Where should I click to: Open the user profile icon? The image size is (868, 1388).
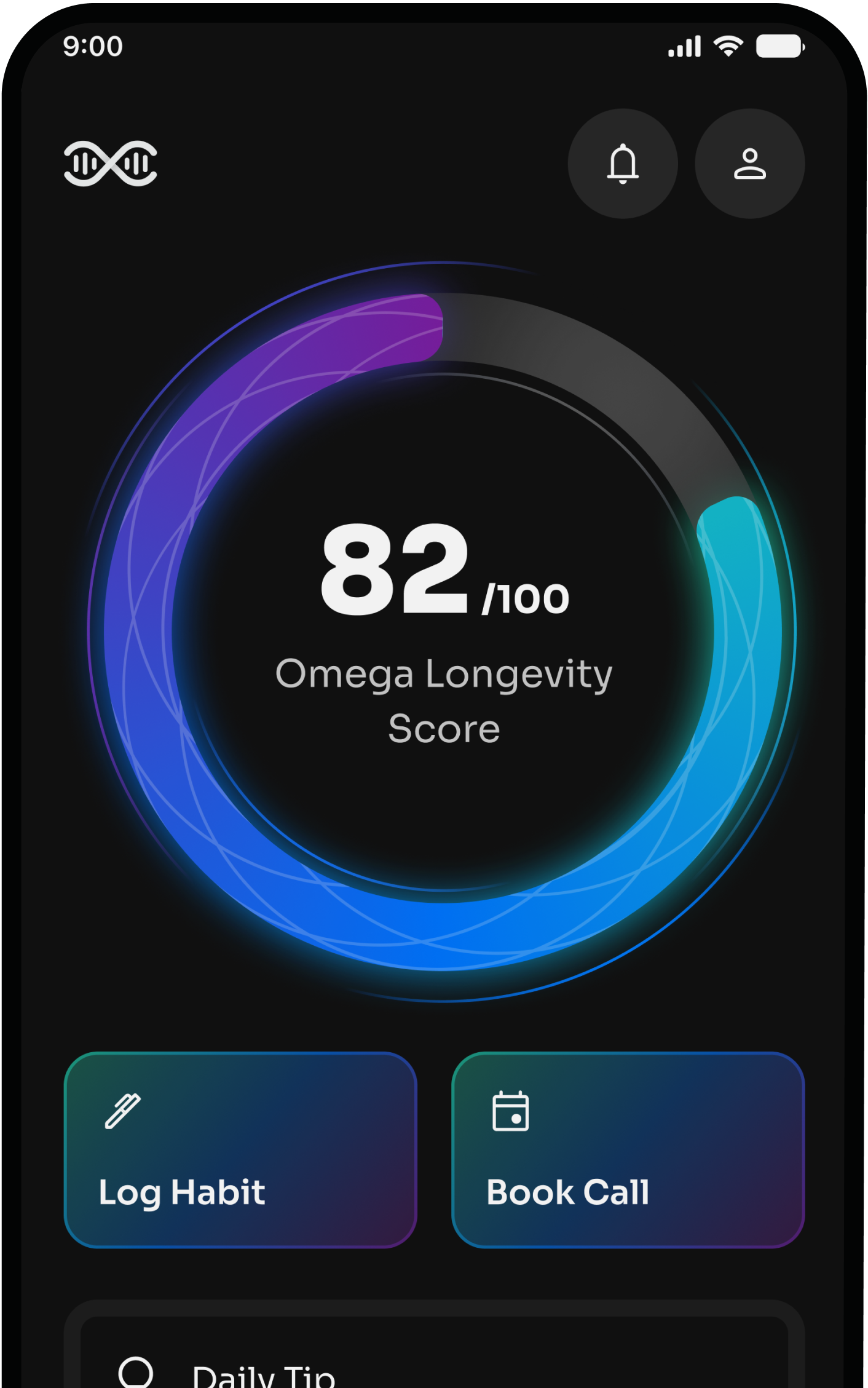click(749, 164)
